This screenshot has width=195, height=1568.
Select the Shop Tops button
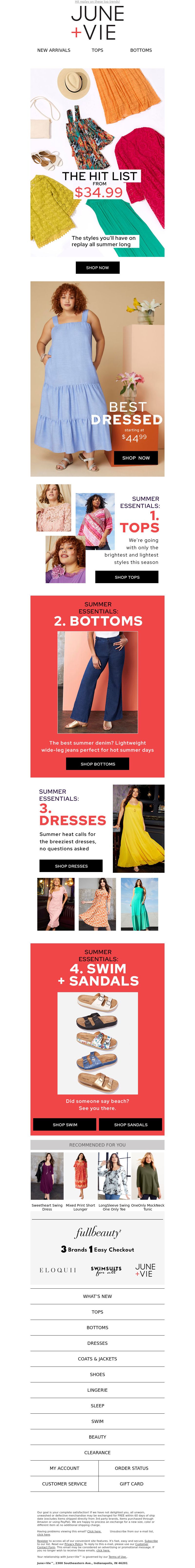[x=127, y=577]
